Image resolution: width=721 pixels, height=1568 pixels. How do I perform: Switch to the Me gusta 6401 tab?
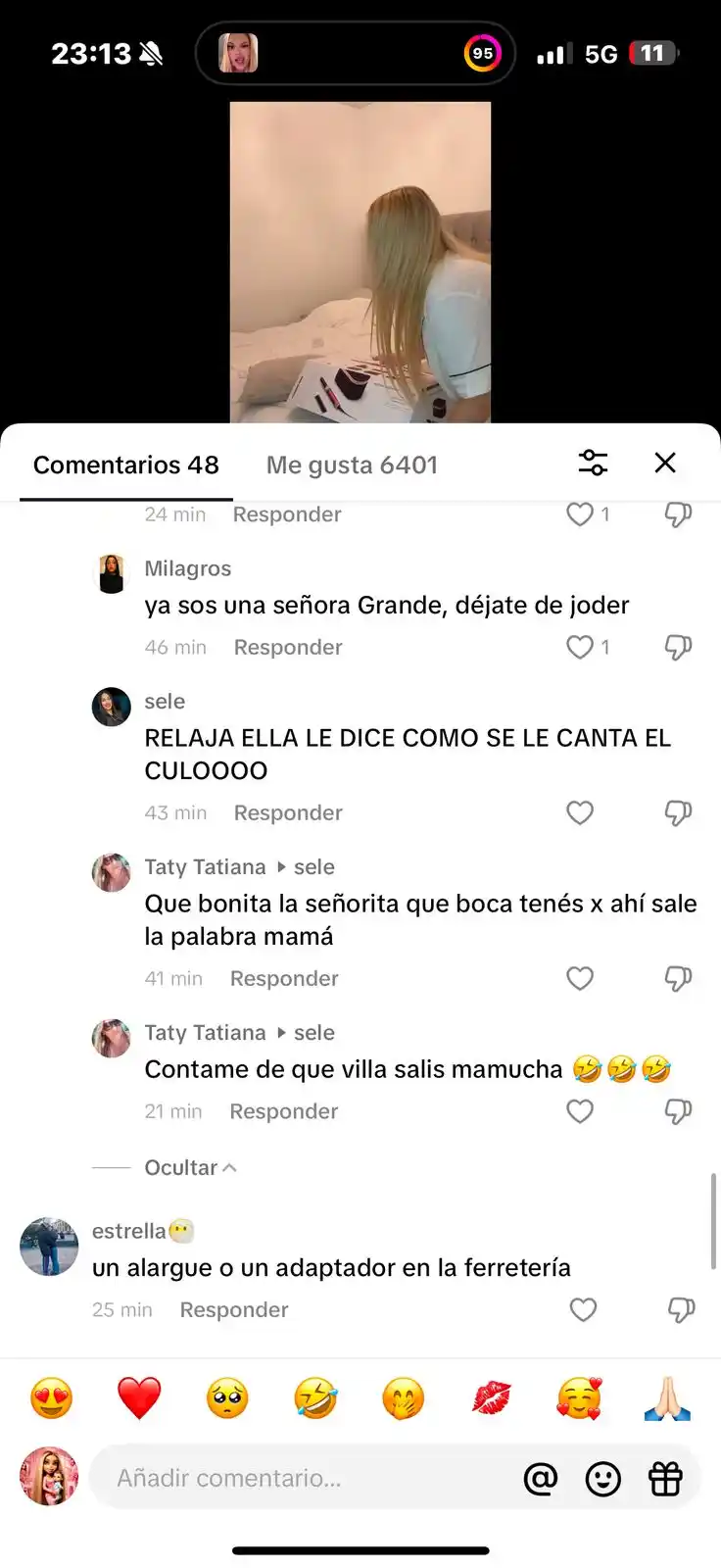coord(352,465)
